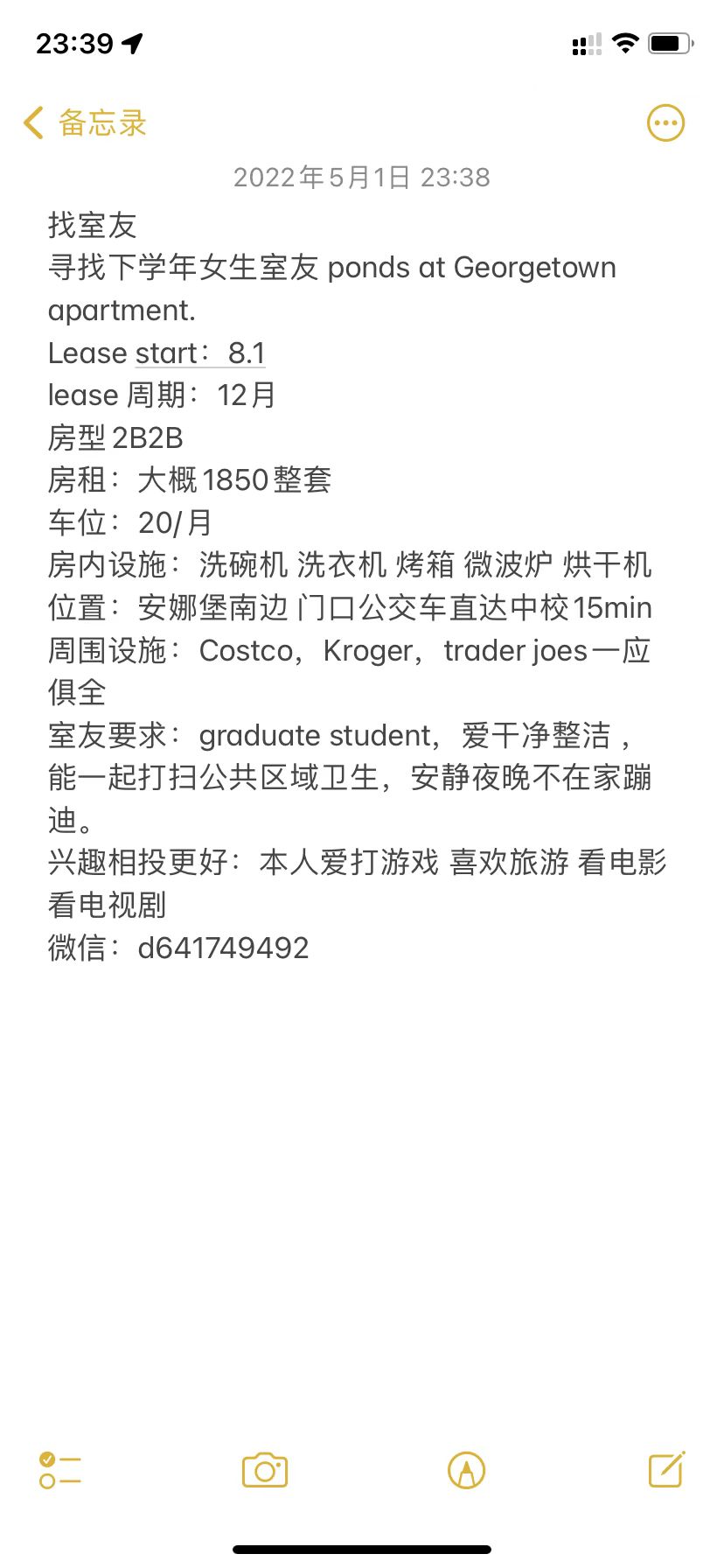
Task: Compose a new note
Action: pos(666,1470)
